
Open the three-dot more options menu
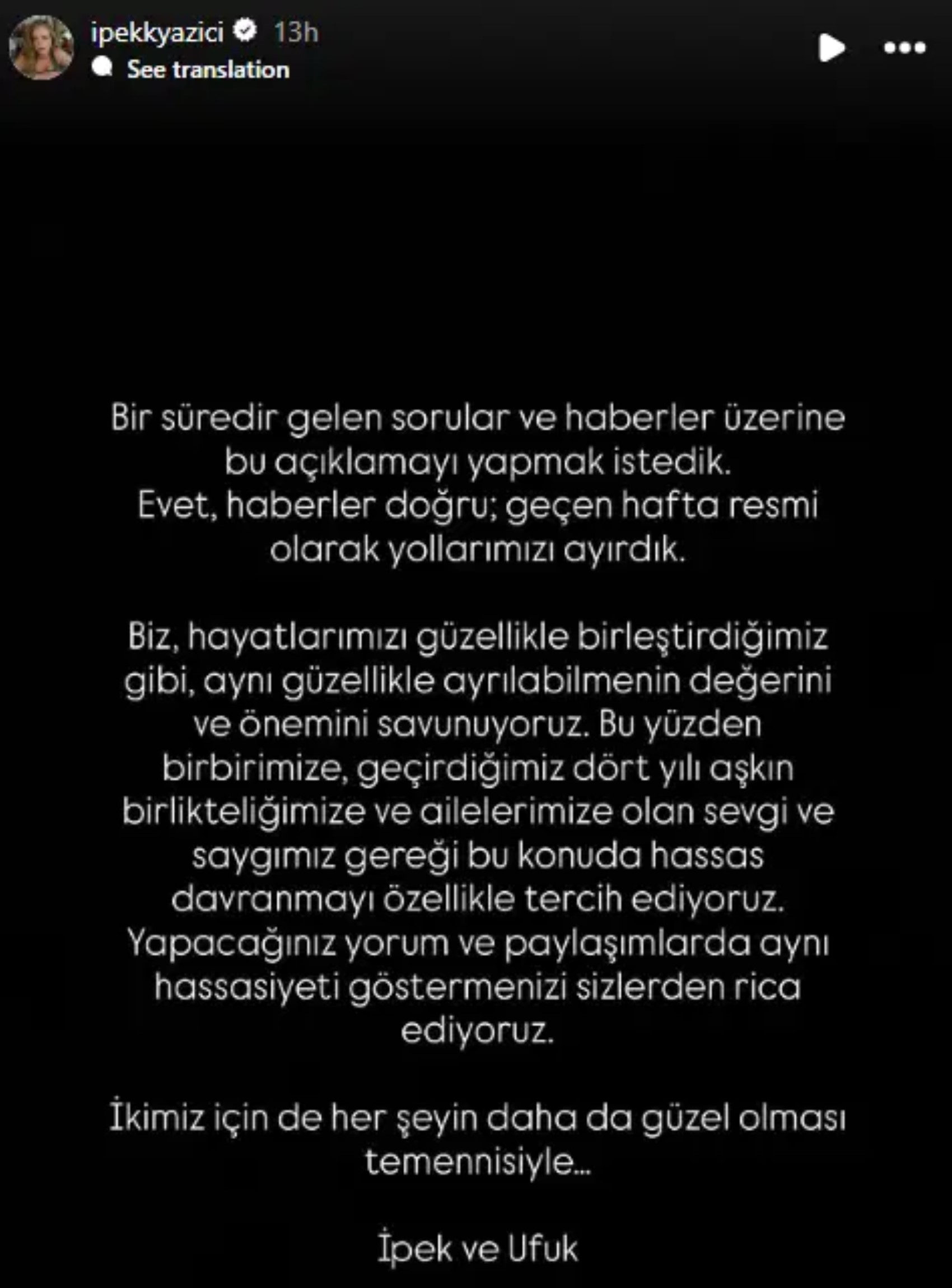coord(905,48)
